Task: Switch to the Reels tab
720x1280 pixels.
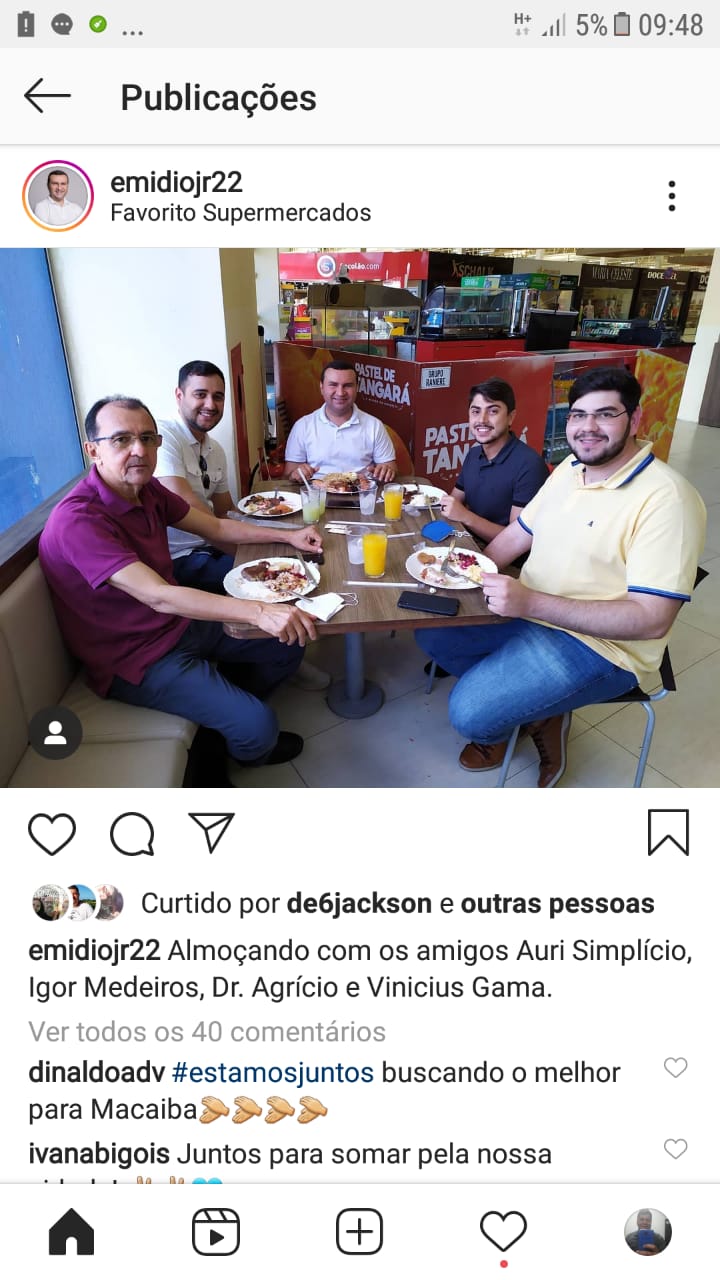Action: [x=215, y=1231]
